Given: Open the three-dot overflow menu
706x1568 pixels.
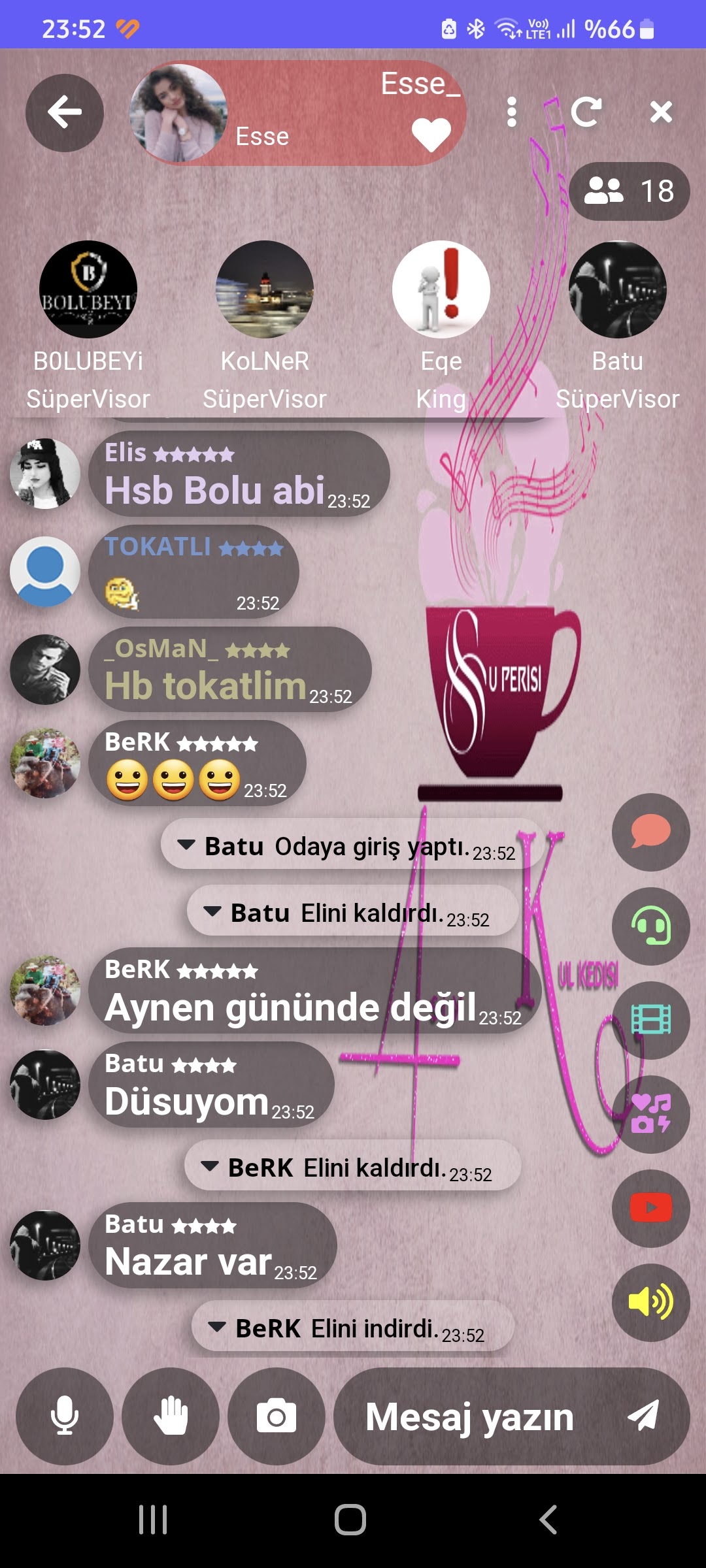Looking at the screenshot, I should 512,112.
